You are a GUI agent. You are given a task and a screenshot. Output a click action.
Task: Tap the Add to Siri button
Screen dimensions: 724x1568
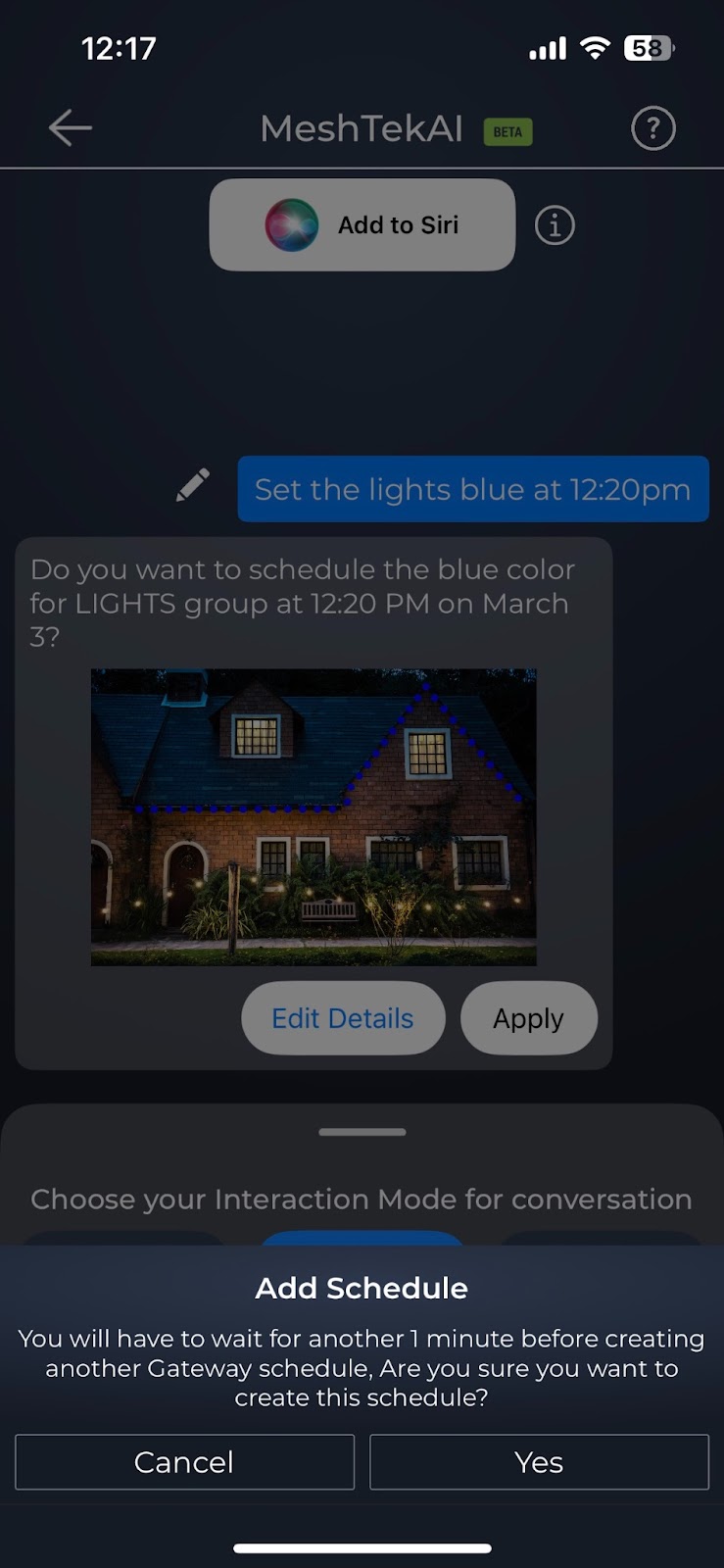point(362,225)
